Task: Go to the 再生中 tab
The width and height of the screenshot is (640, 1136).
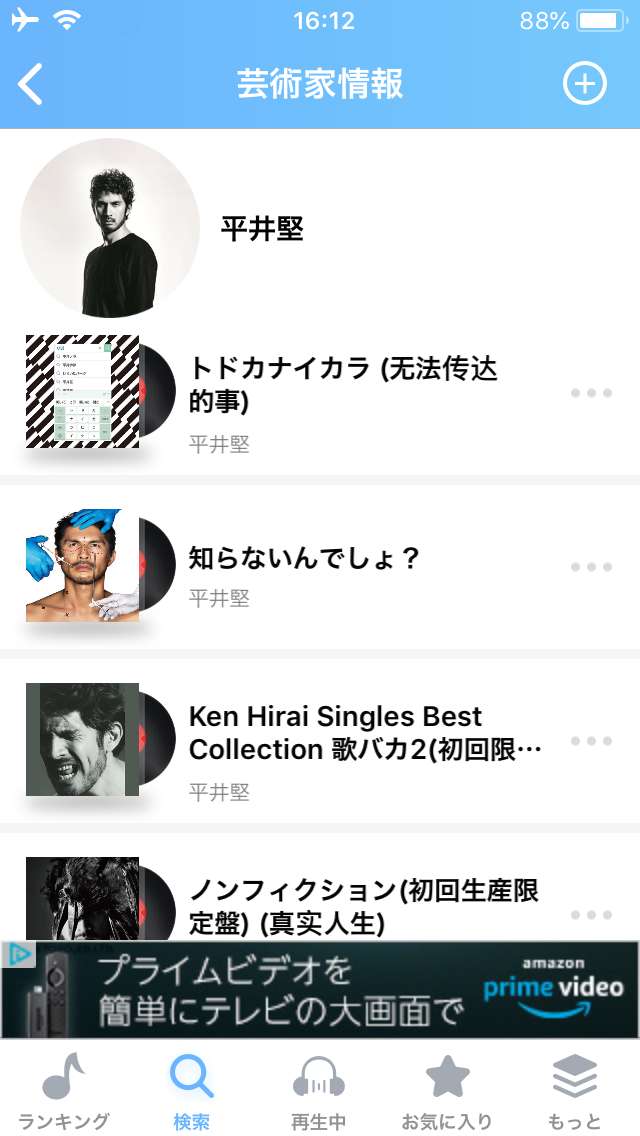Action: (x=319, y=1090)
